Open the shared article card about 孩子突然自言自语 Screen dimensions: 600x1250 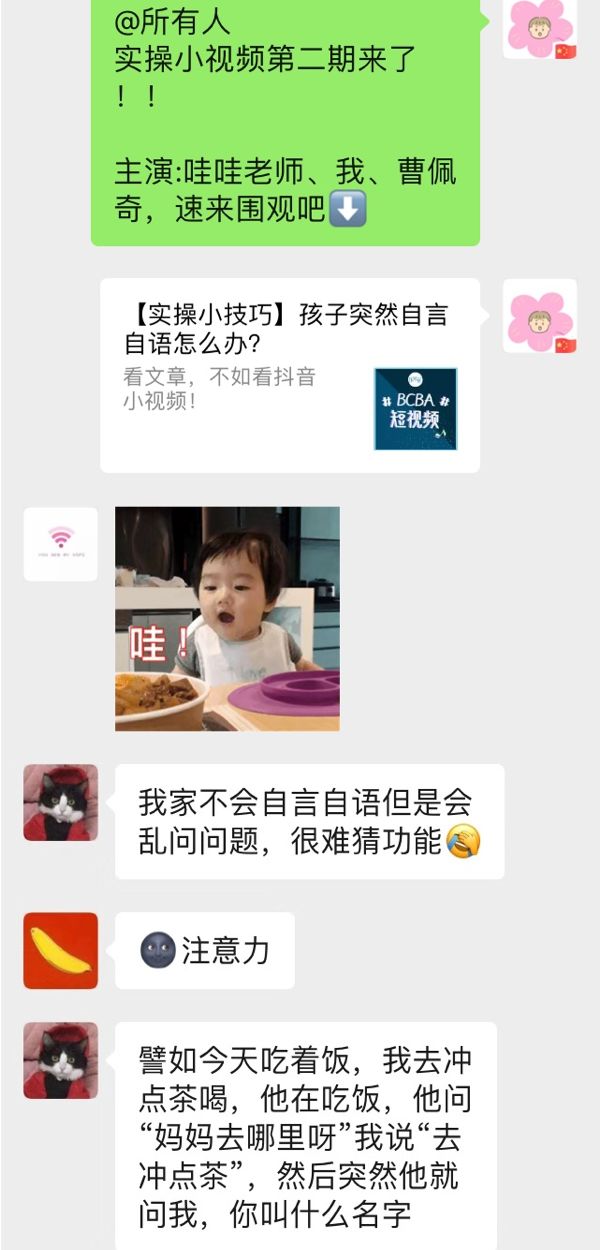[289, 375]
